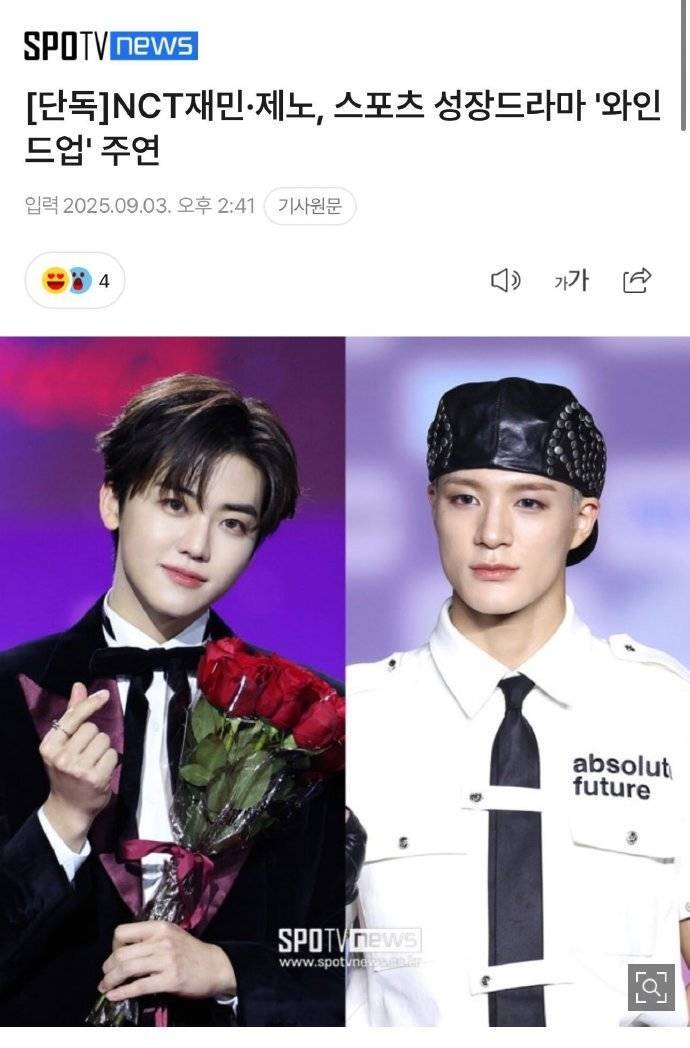Open the SPOTV news publisher page
This screenshot has width=690, height=1048.
tap(111, 46)
